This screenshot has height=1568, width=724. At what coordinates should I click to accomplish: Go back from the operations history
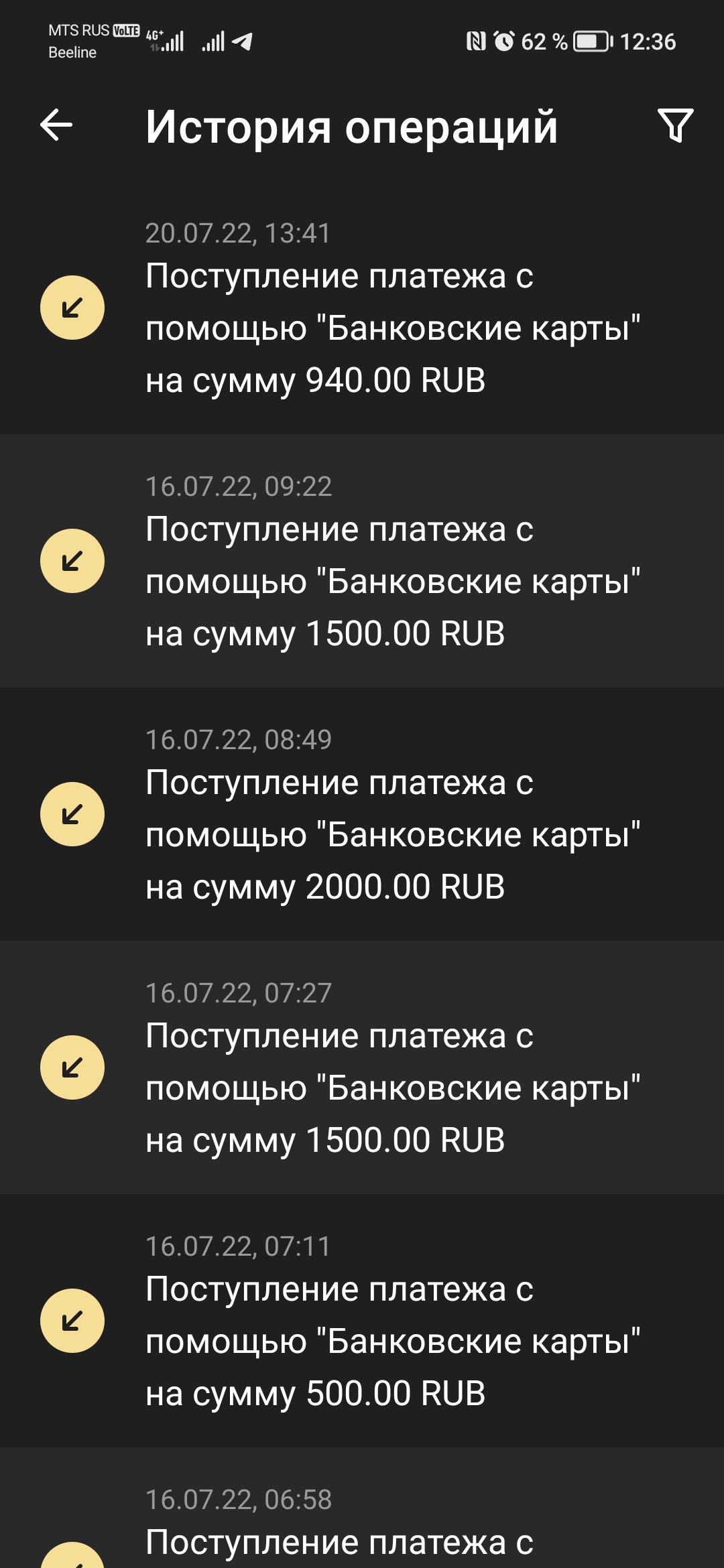[x=56, y=125]
